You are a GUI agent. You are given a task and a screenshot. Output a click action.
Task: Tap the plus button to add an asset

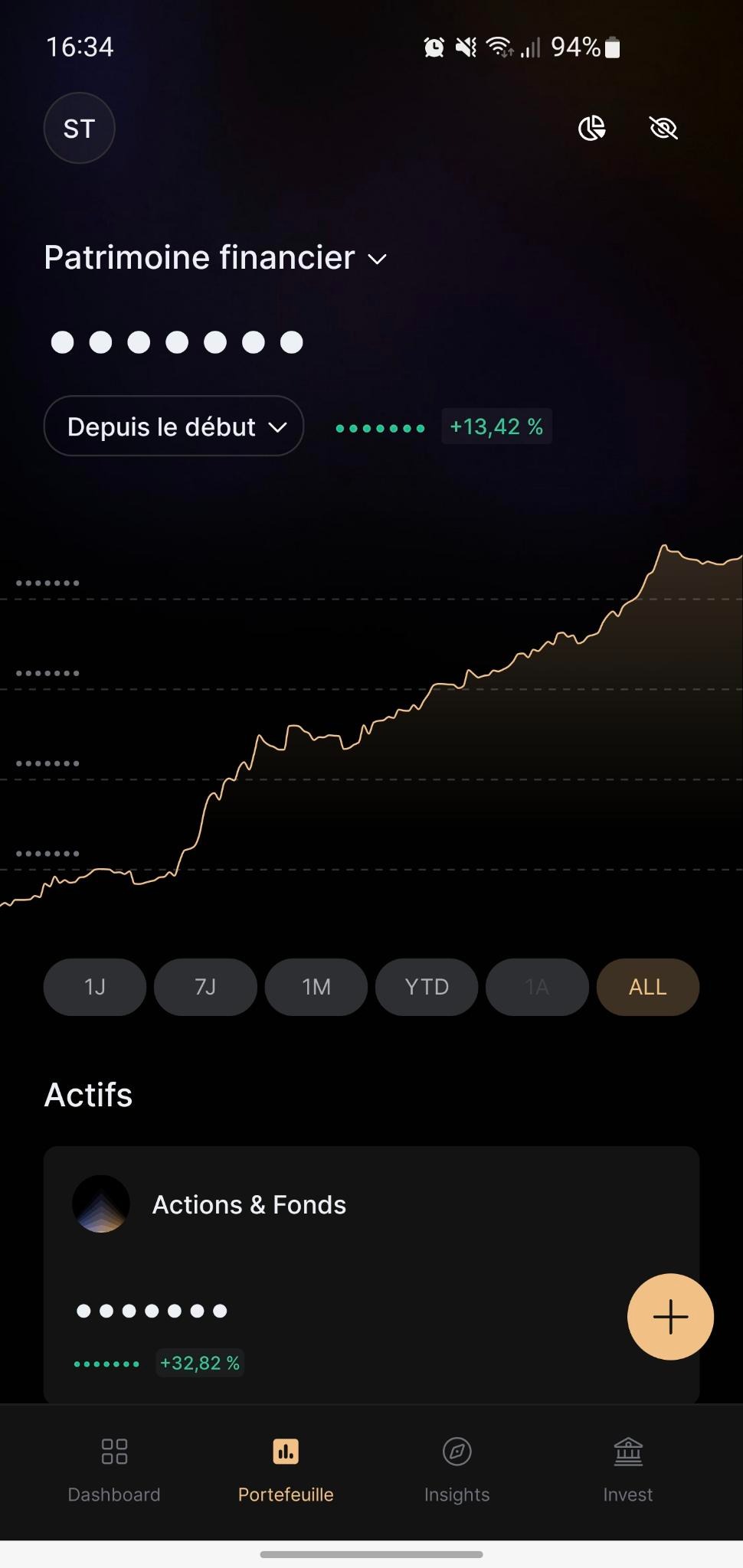click(x=670, y=1317)
